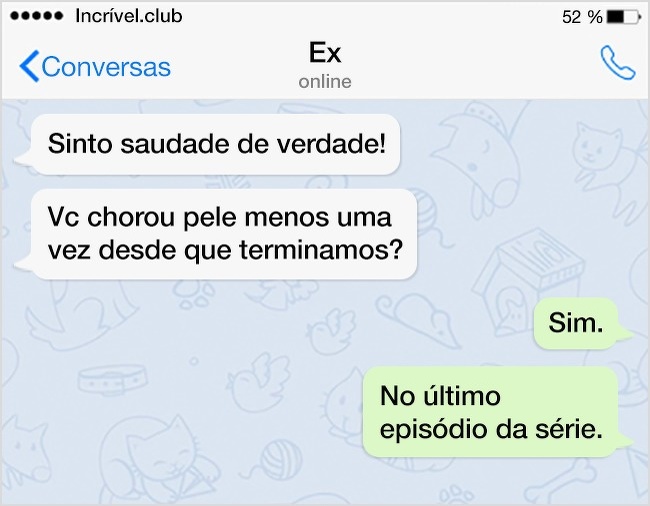
Task: Open Ex contact info header
Action: pos(325,65)
